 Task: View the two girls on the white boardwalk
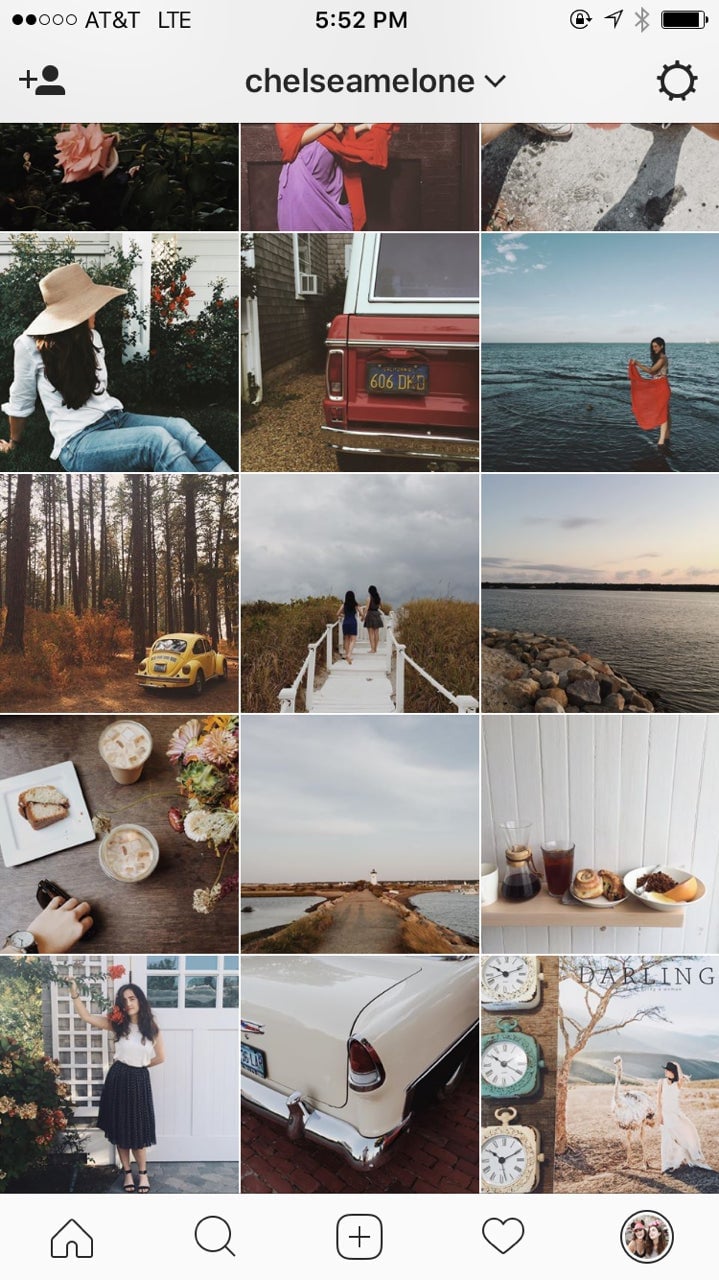coord(359,593)
